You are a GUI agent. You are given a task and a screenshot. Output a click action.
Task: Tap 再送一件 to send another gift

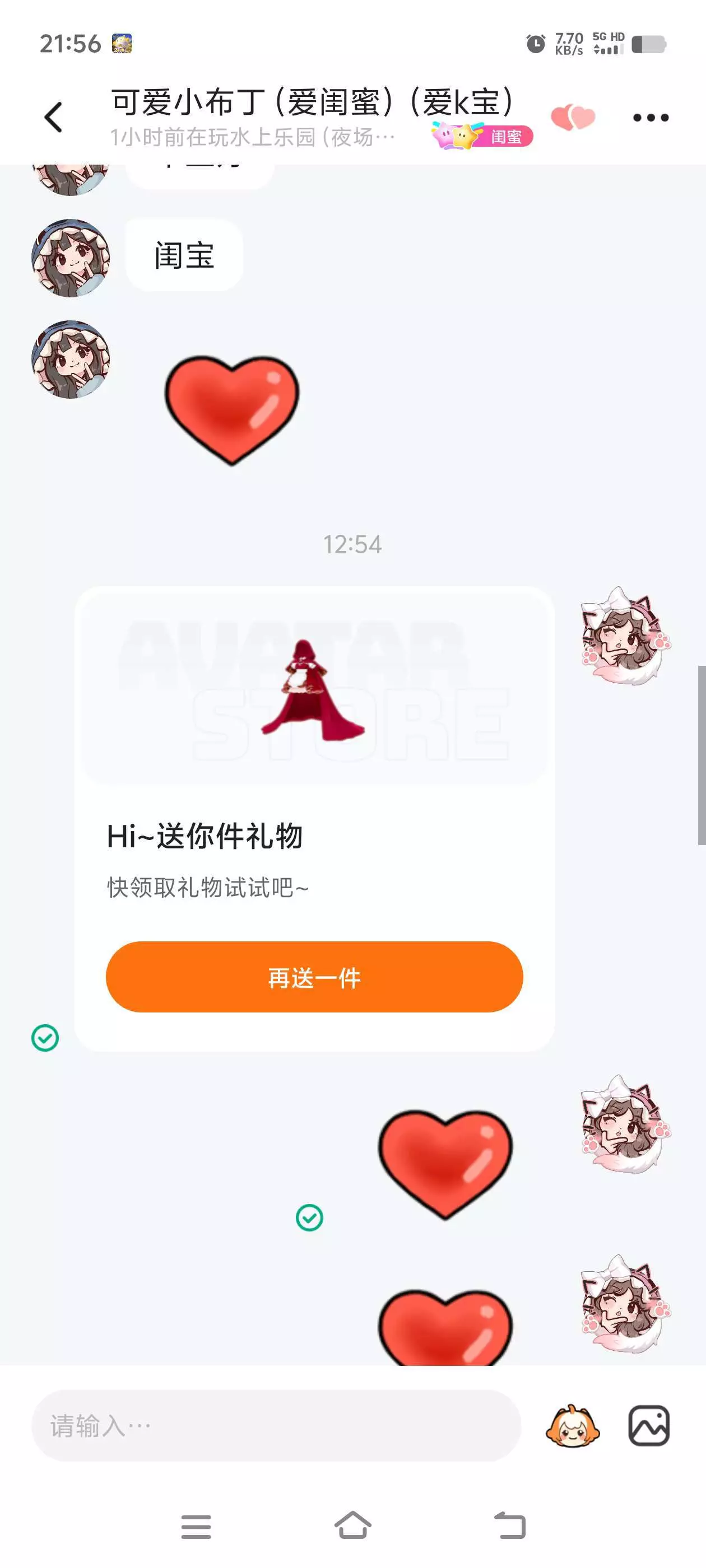coord(314,977)
